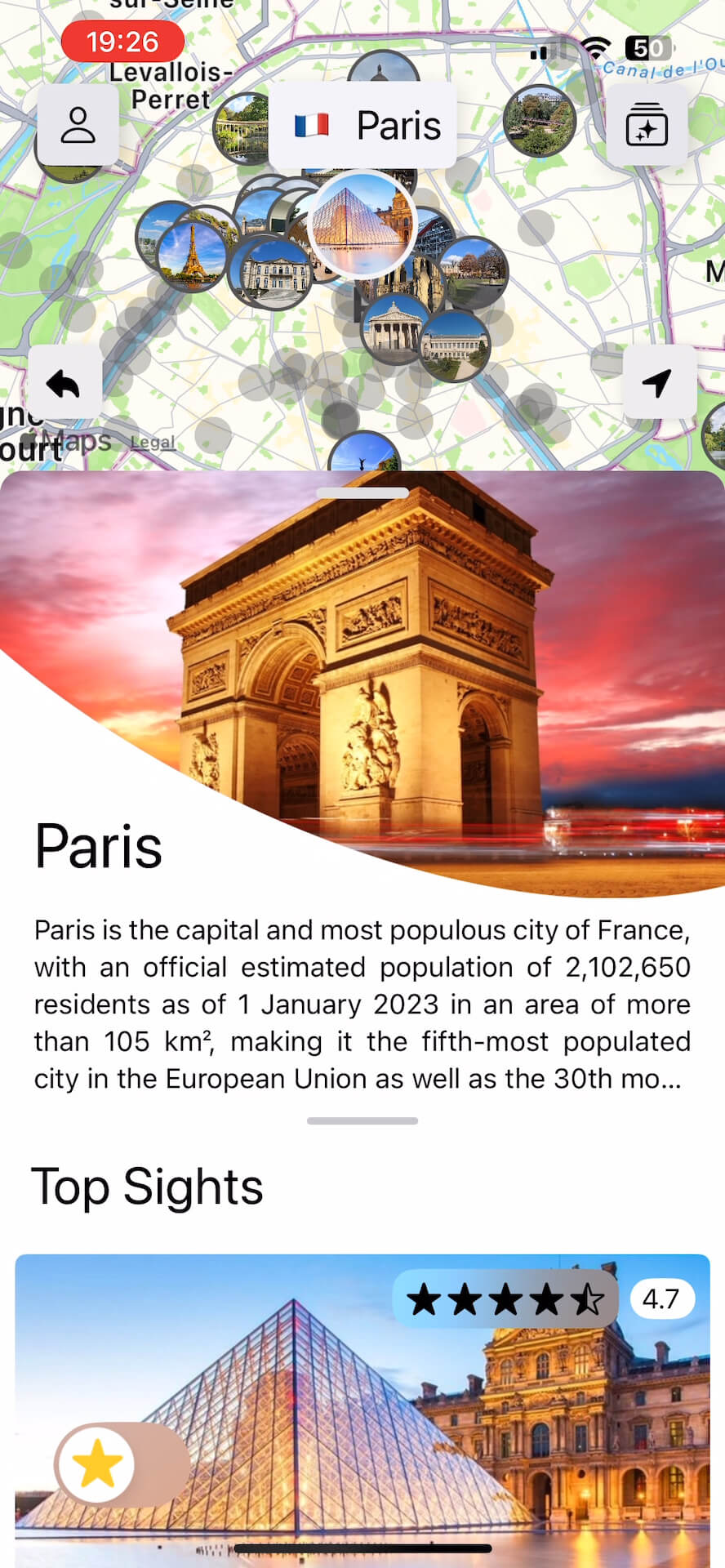Open the user profile icon

click(x=78, y=125)
